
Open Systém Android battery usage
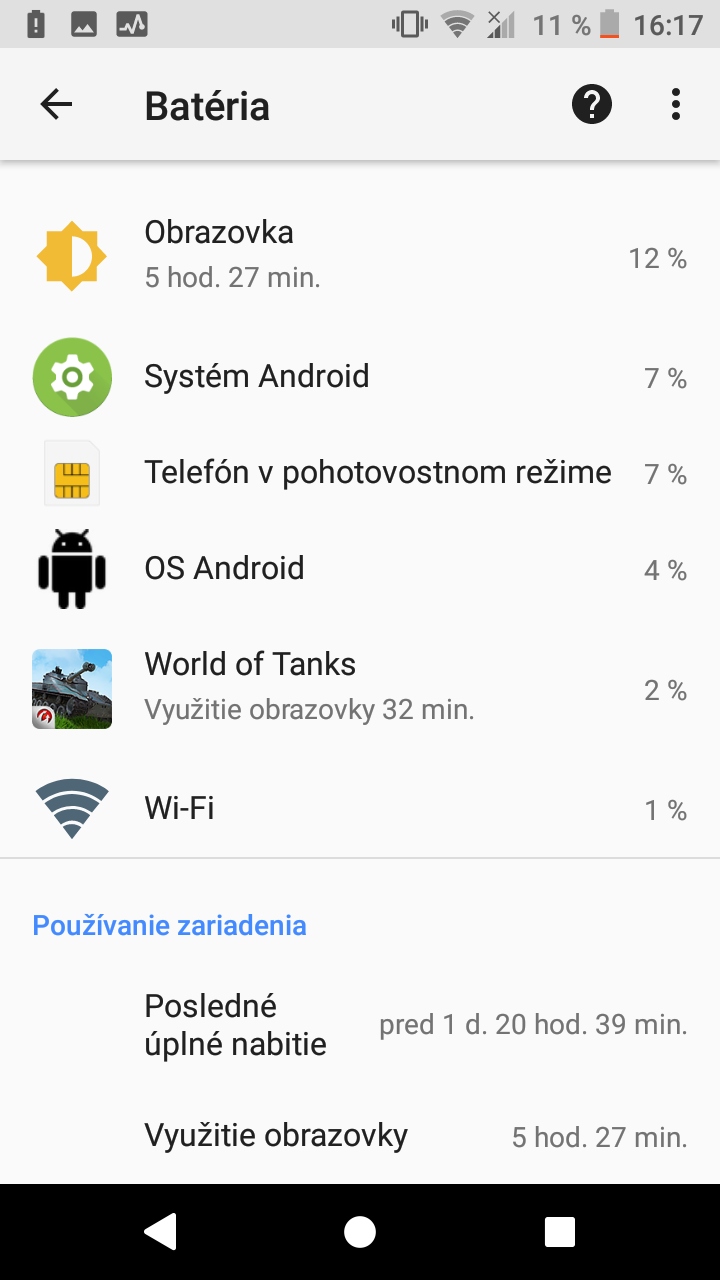tap(360, 378)
